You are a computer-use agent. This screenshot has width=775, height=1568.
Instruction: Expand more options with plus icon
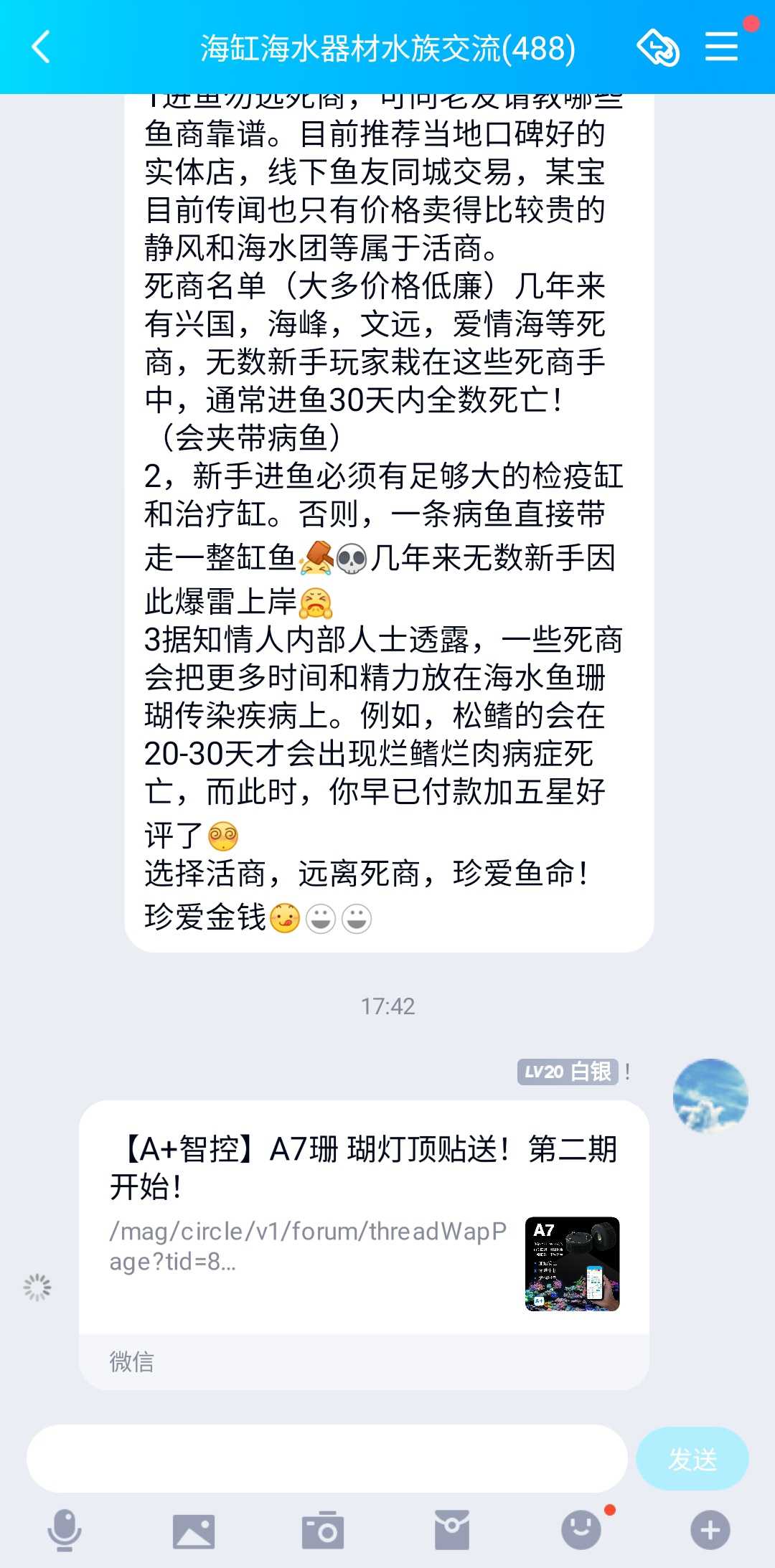coord(710,1530)
